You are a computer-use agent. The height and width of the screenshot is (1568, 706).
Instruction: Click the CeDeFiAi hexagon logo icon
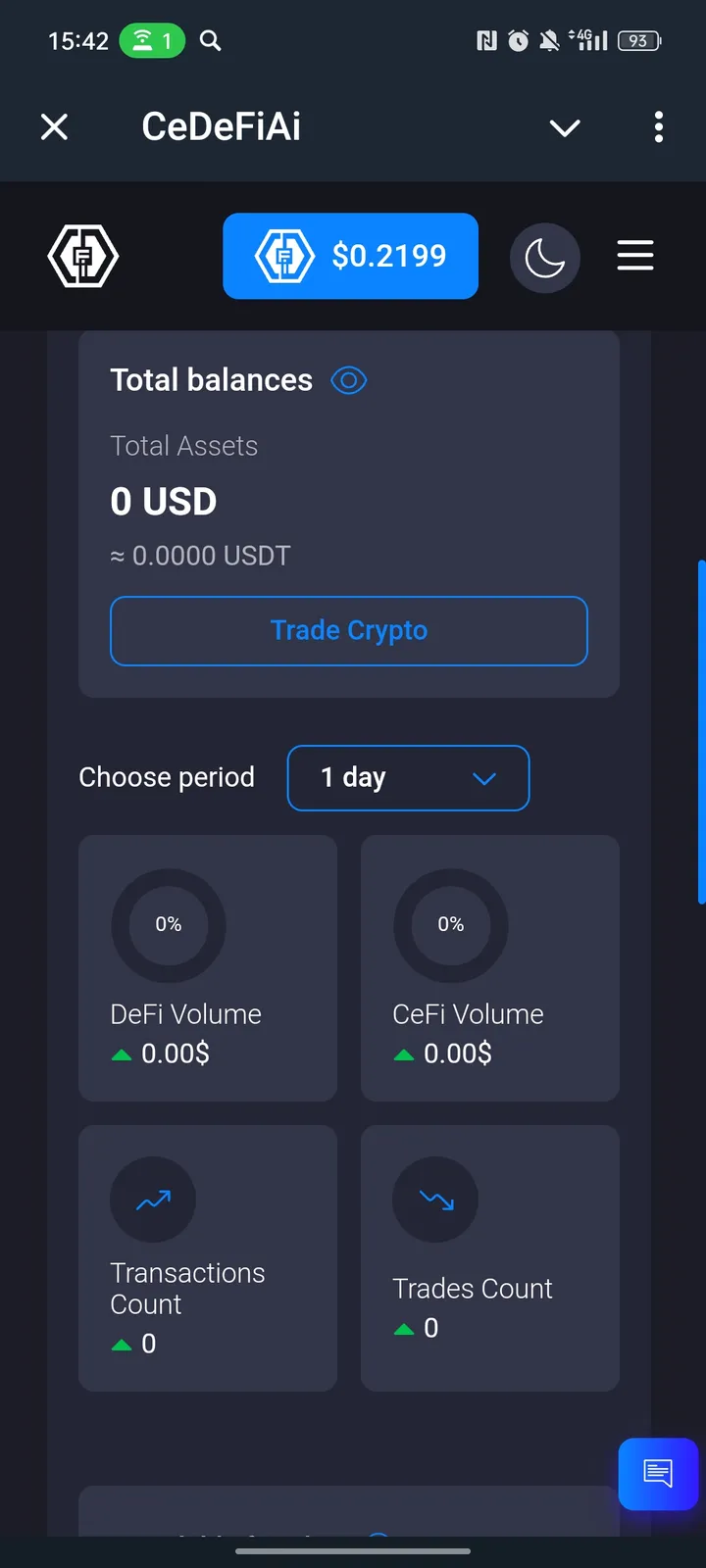click(x=83, y=256)
